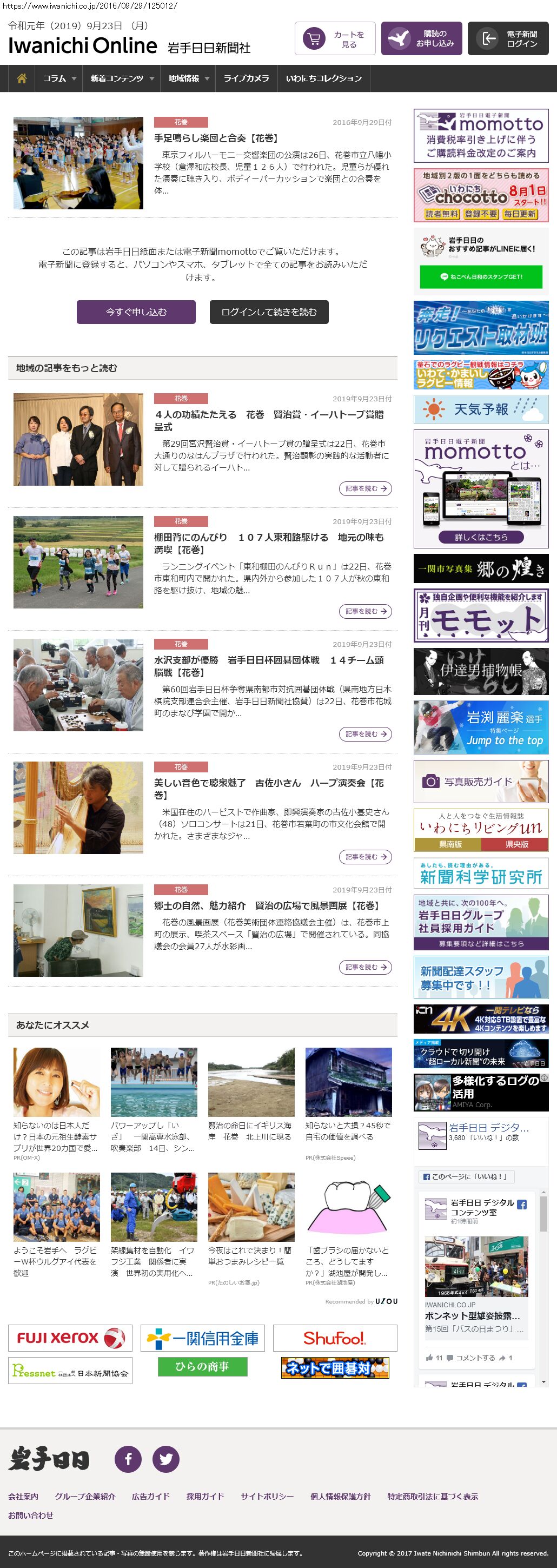Viewport: 557px width, 1568px height.
Task: Open 個人情報保護方針 privacy policy link
Action: point(340,1496)
